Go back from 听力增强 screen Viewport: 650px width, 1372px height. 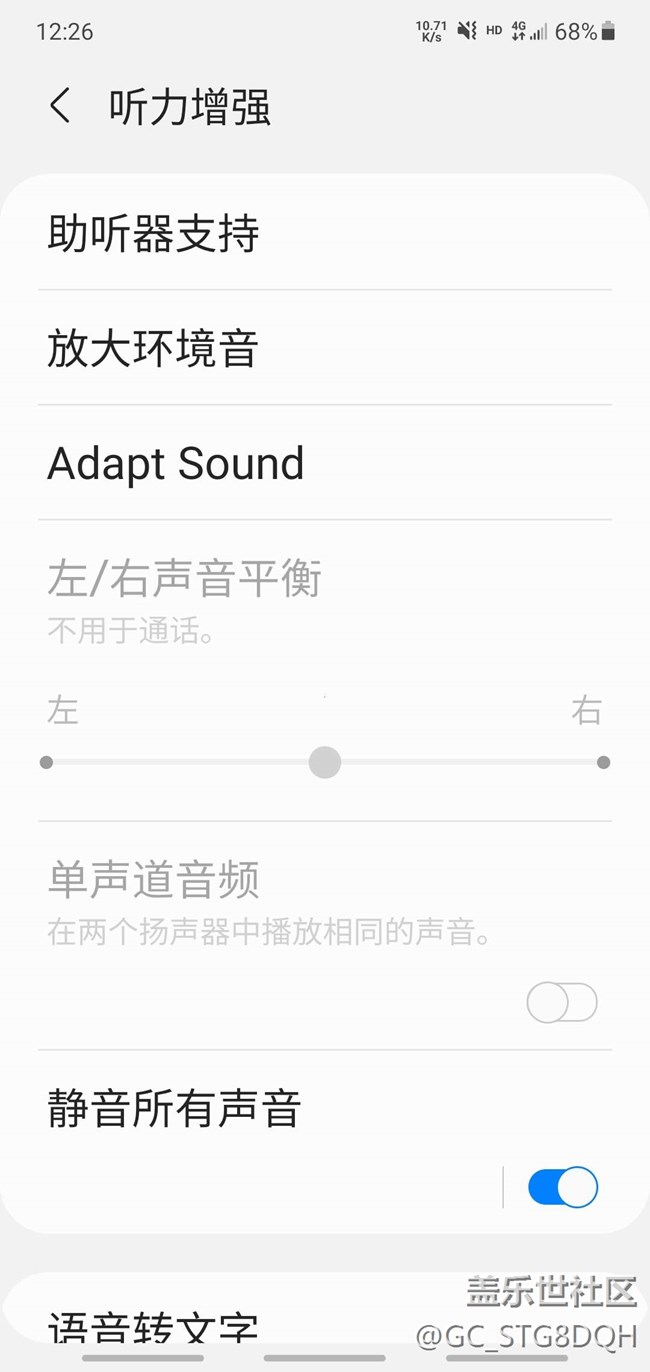click(x=60, y=106)
